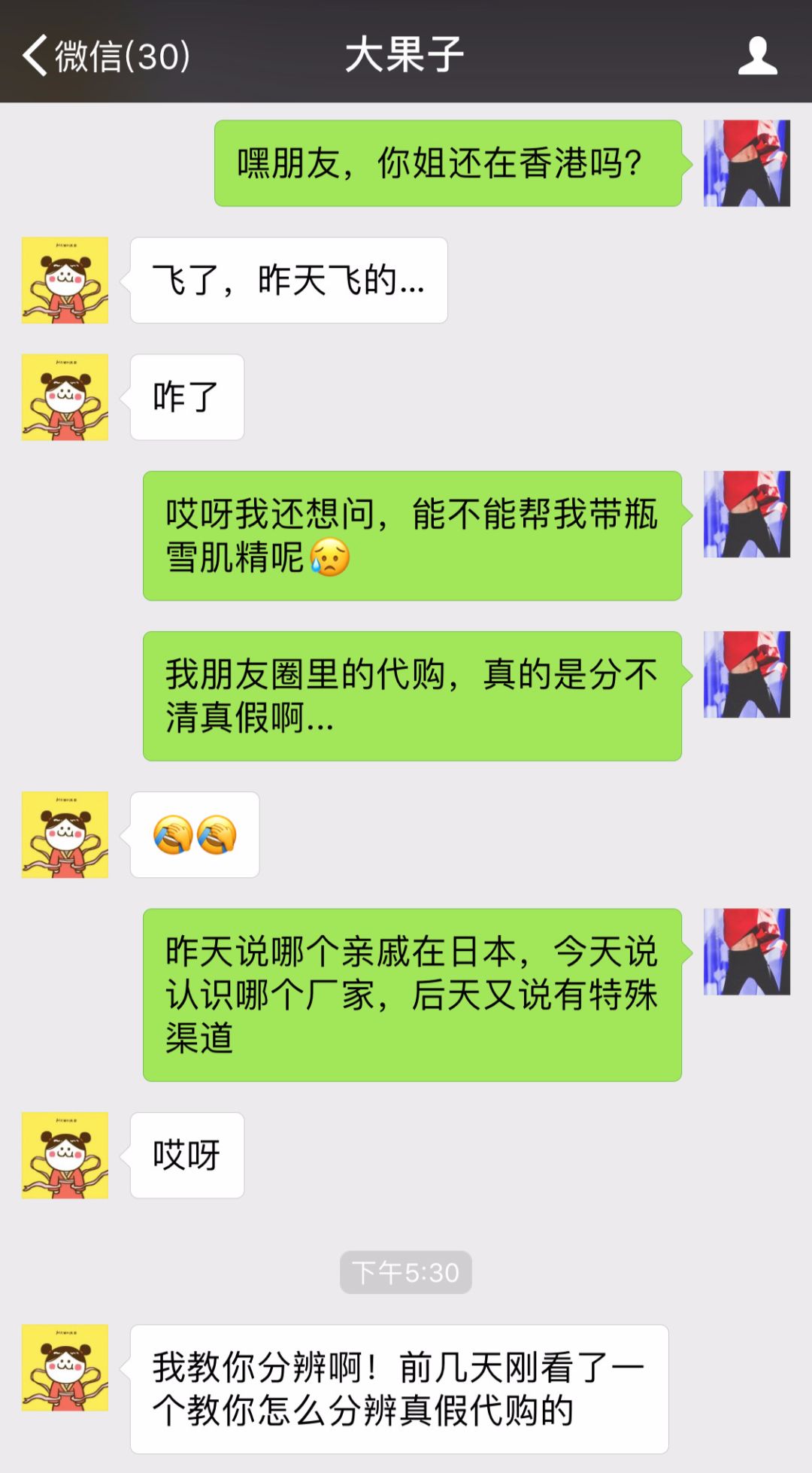Image resolution: width=812 pixels, height=1473 pixels.
Task: Select the 微信(30) label to return
Action: pyautogui.click(x=120, y=54)
